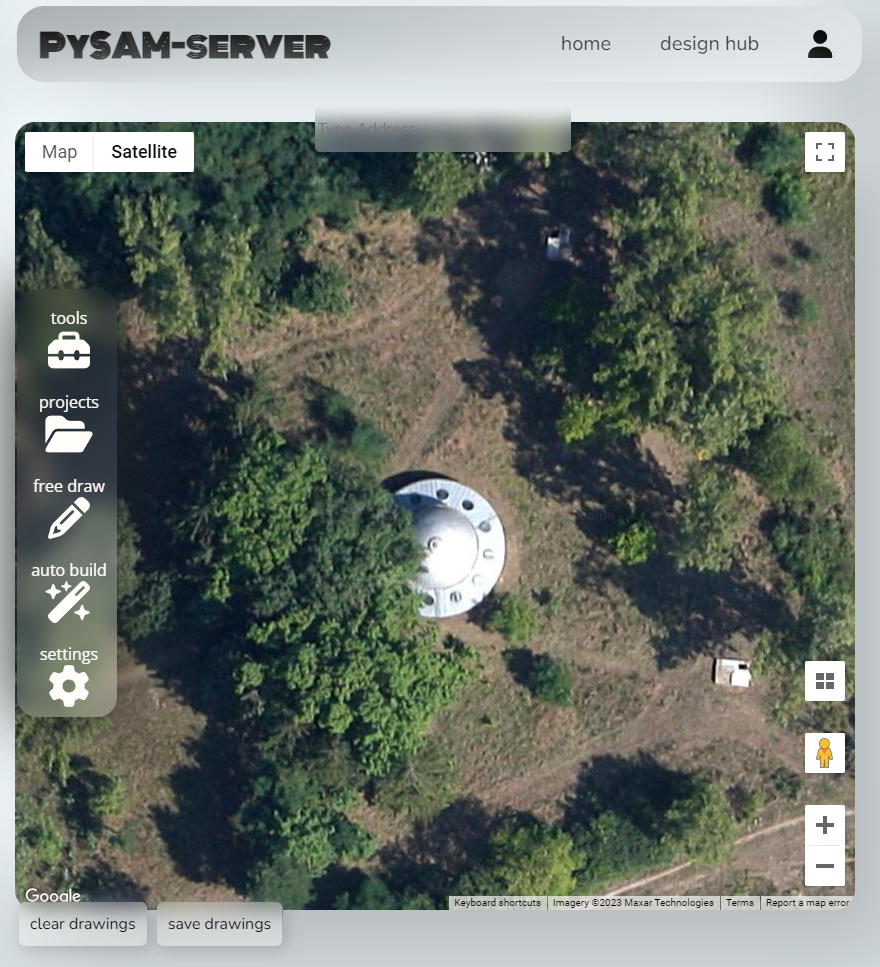
Task: Tap the Type Address field
Action: [442, 130]
